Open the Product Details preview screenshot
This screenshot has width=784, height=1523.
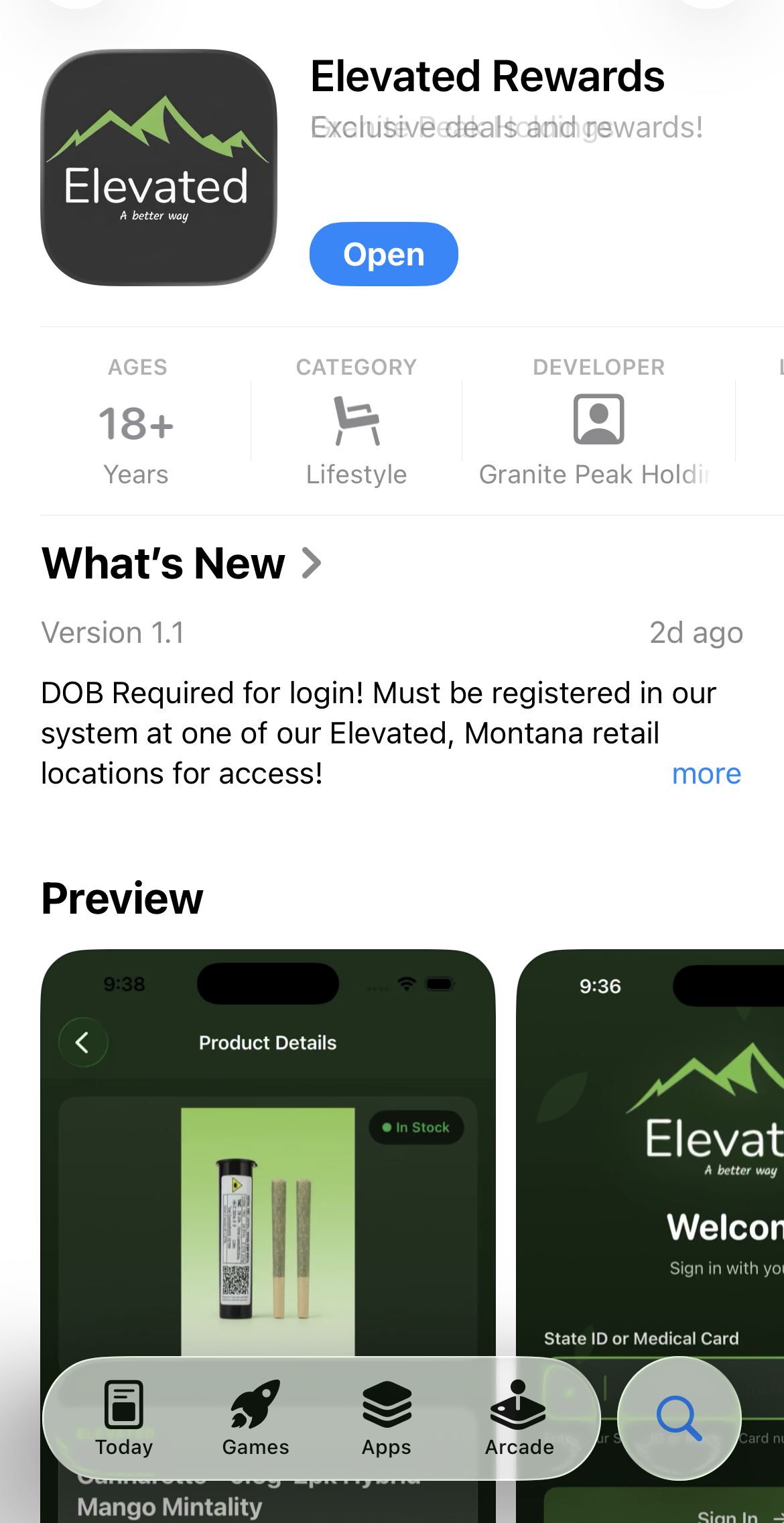[268, 1173]
